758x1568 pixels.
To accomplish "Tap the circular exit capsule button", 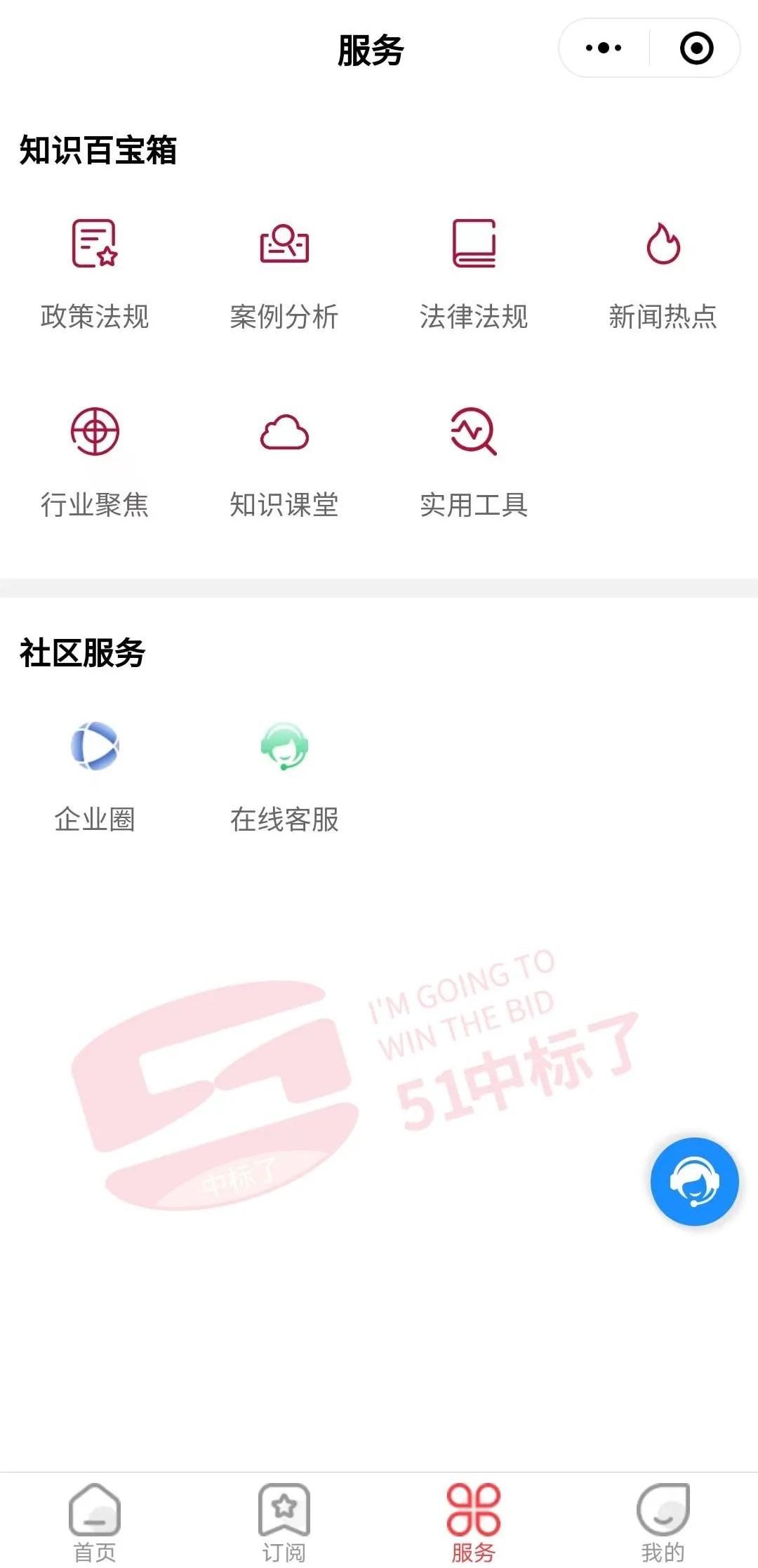I will pyautogui.click(x=695, y=48).
